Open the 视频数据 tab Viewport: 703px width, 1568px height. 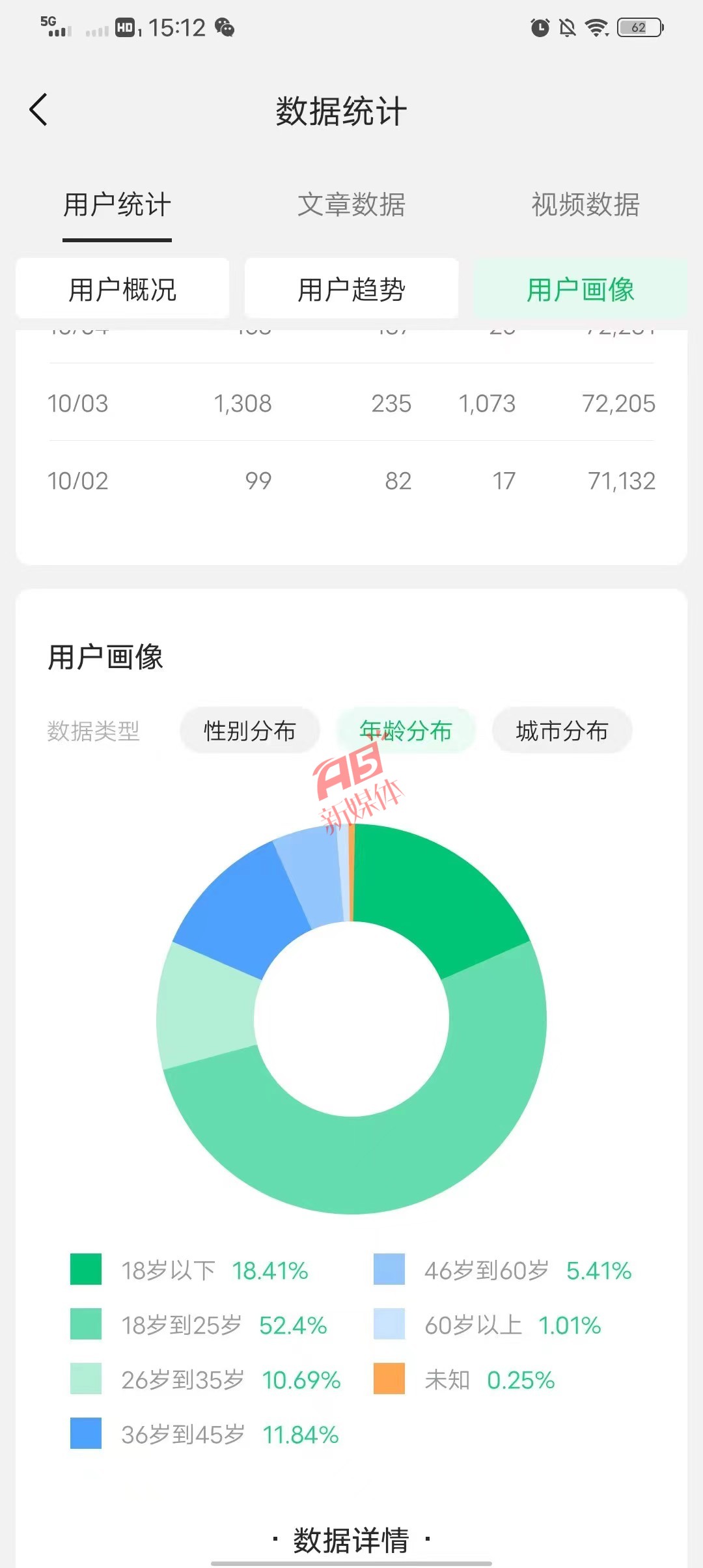click(586, 204)
